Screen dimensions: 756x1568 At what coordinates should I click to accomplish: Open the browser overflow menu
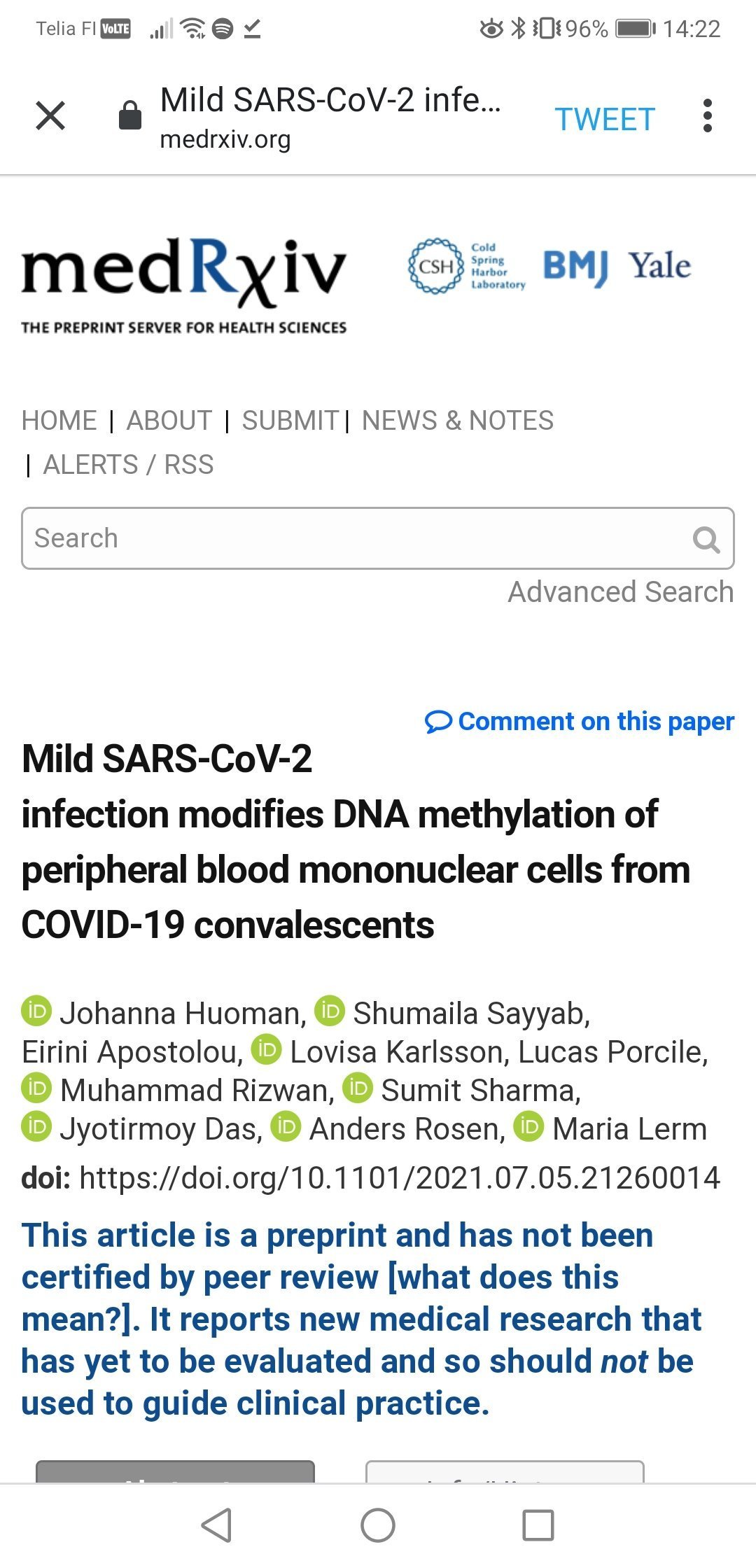708,115
